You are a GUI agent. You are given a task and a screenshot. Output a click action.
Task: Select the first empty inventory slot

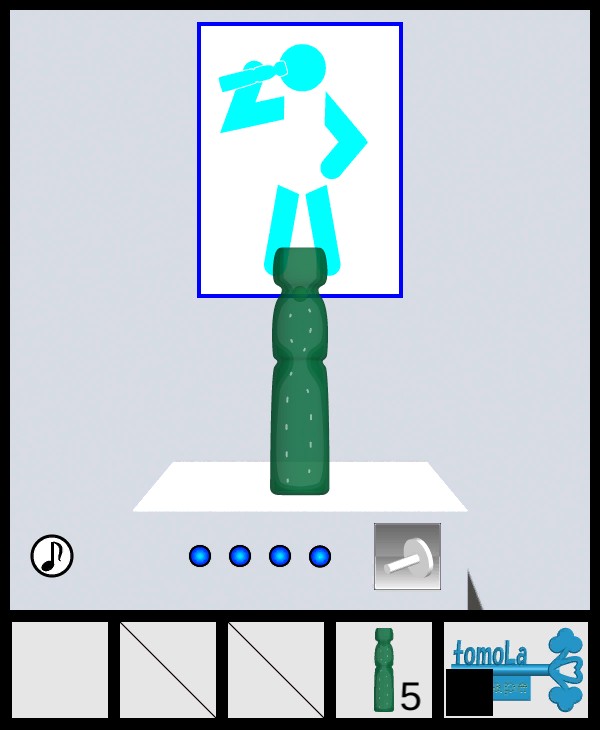(60, 670)
